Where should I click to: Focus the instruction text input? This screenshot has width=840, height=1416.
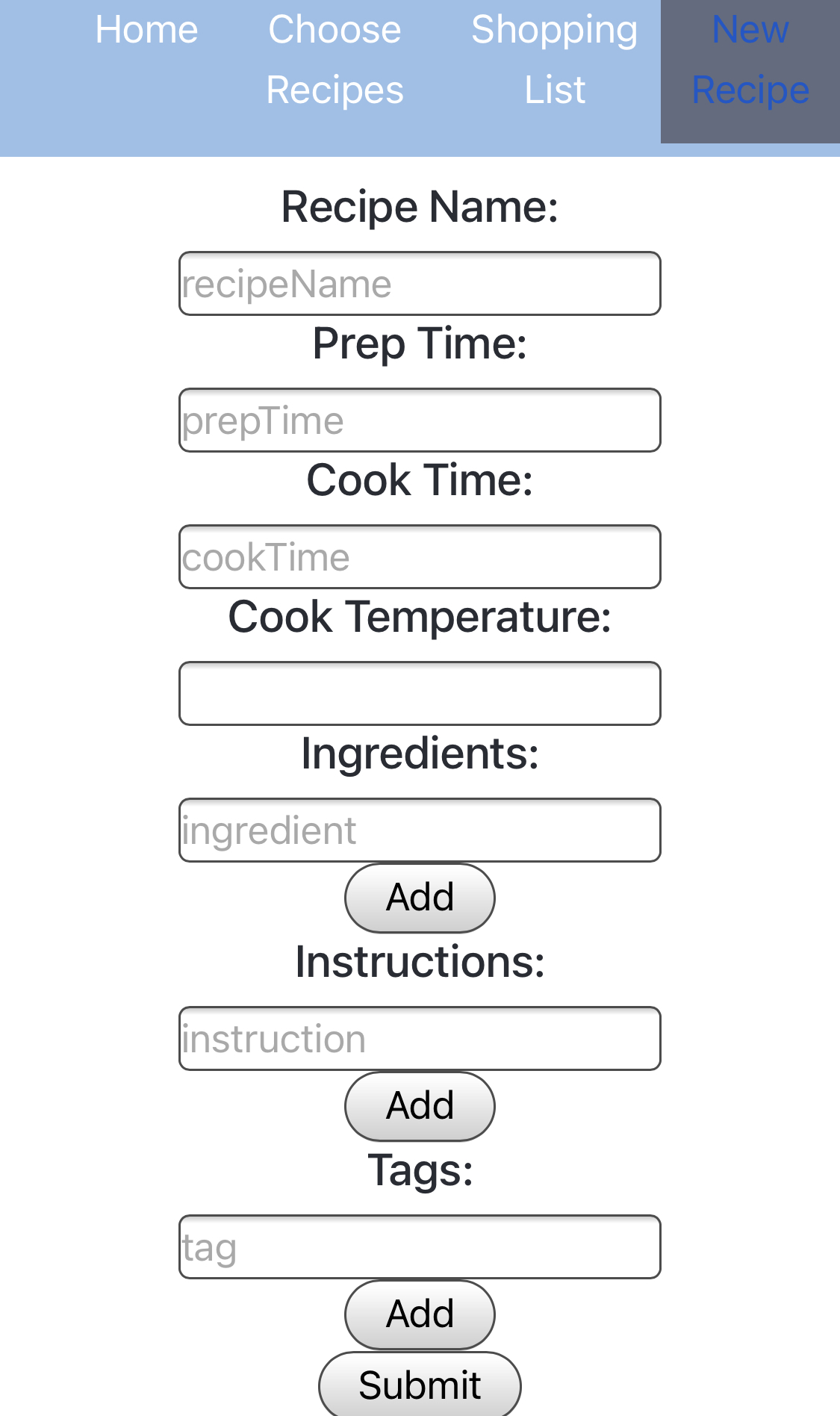tap(419, 1038)
